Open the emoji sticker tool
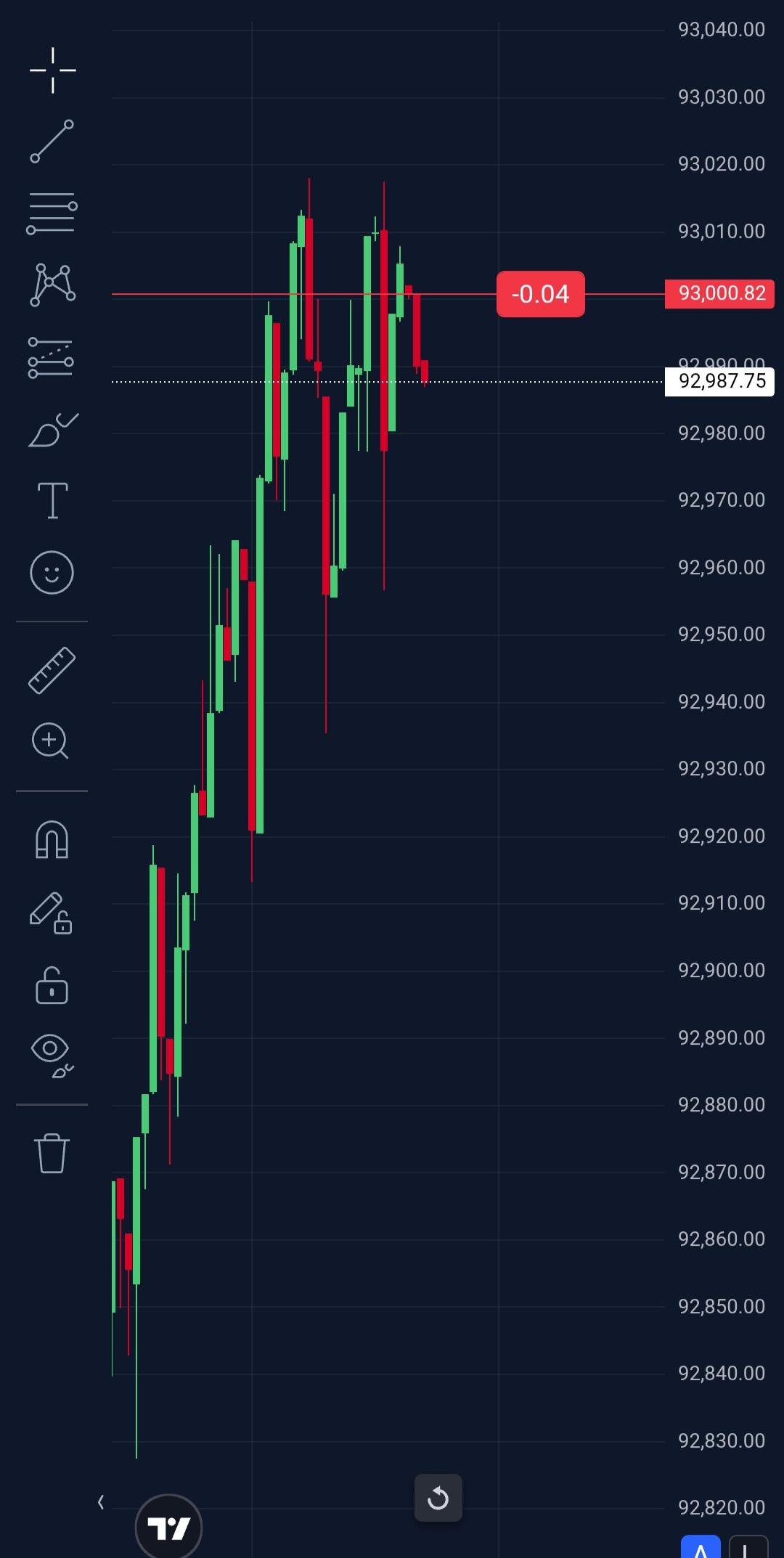Image resolution: width=784 pixels, height=1558 pixels. (x=52, y=572)
